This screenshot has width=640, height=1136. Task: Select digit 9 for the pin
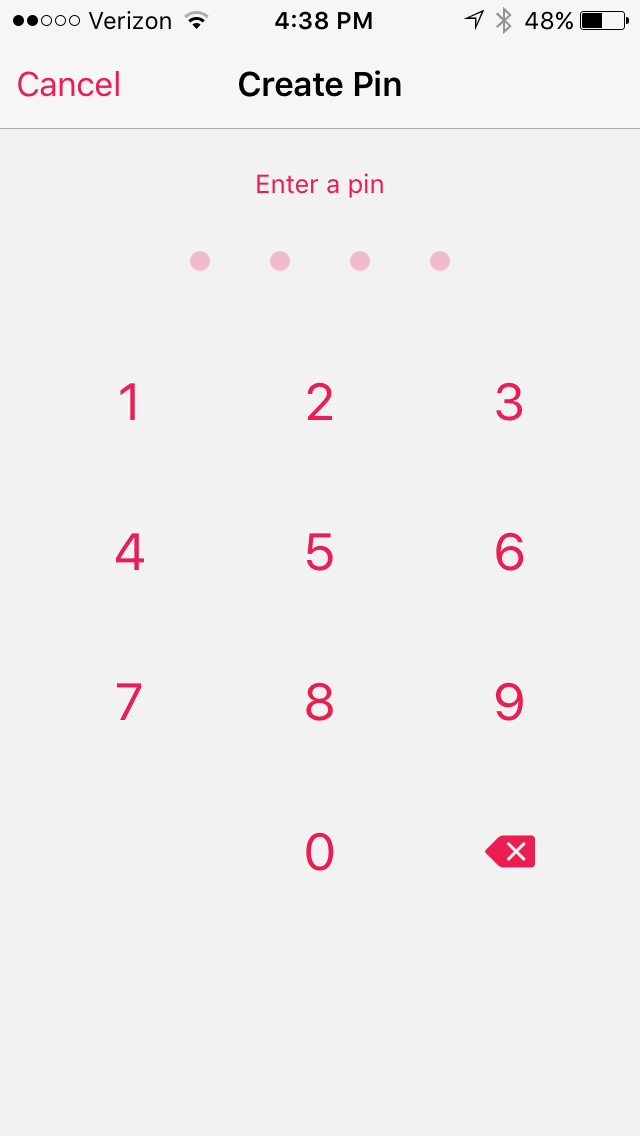coord(509,701)
